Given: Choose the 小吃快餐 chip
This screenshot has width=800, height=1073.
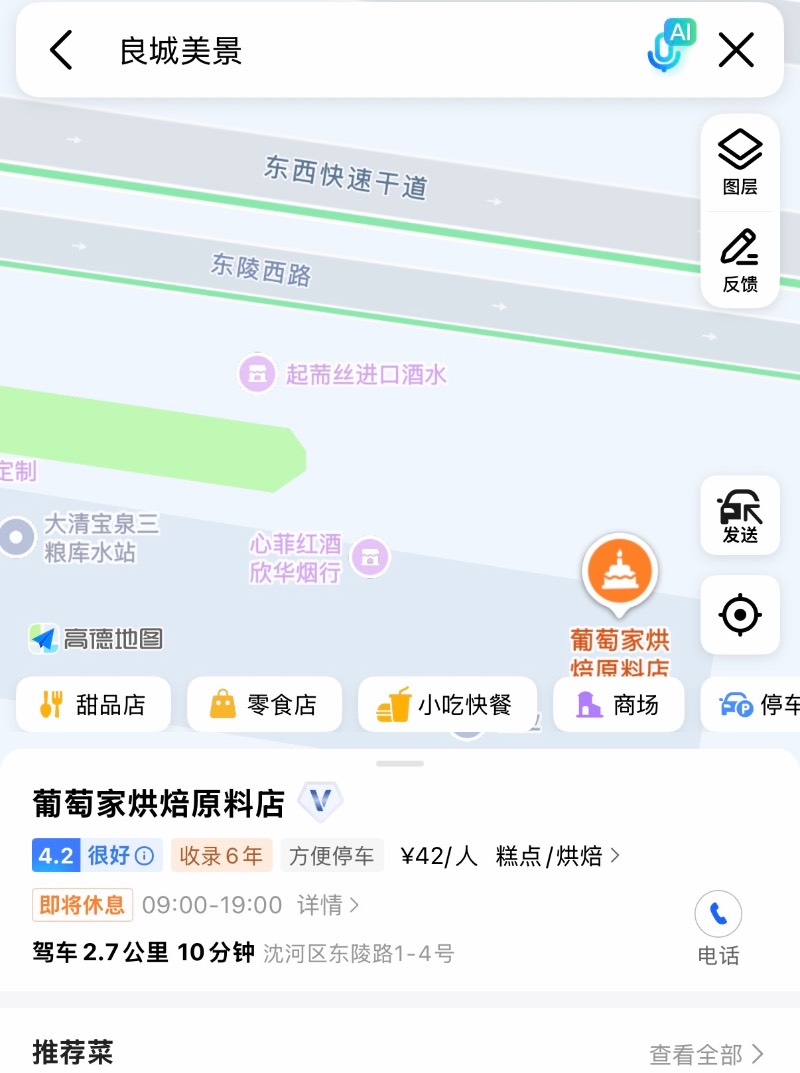Looking at the screenshot, I should pos(446,705).
